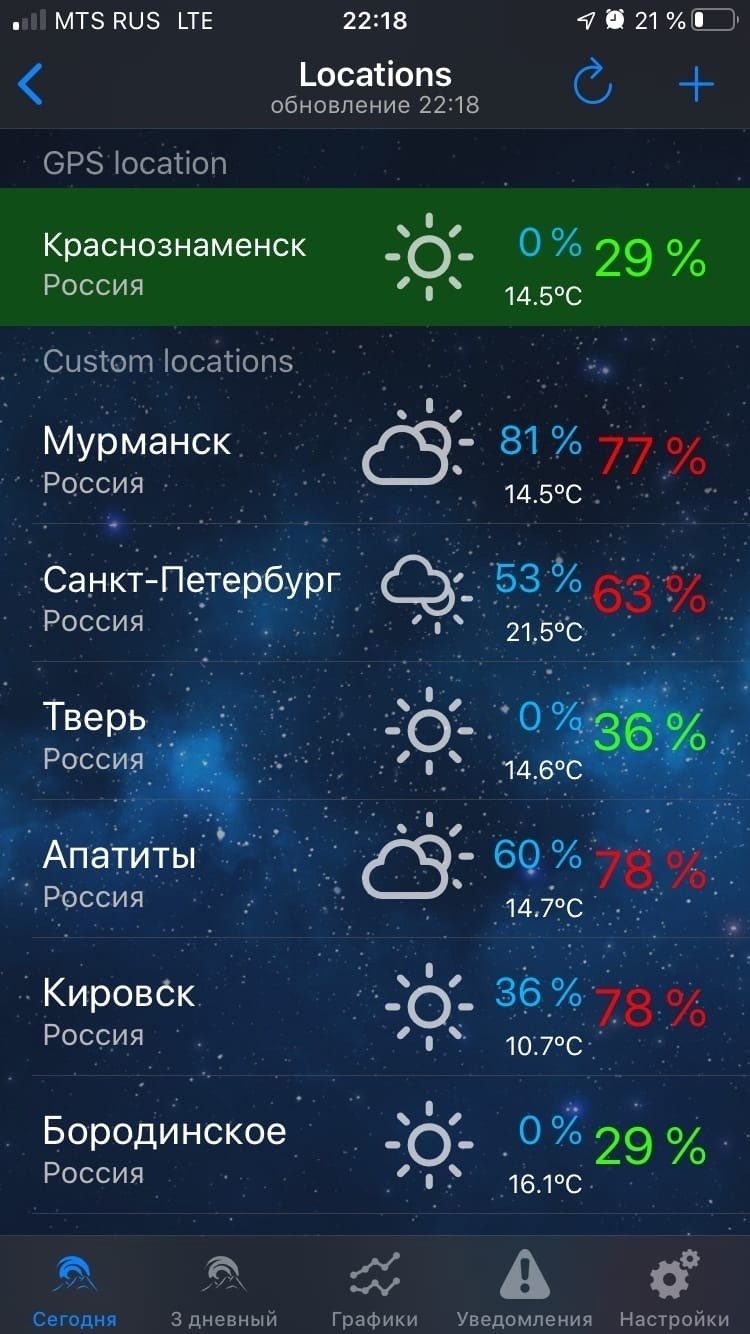The height and width of the screenshot is (1334, 750).
Task: Go to the Уведомления tab
Action: click(524, 1287)
